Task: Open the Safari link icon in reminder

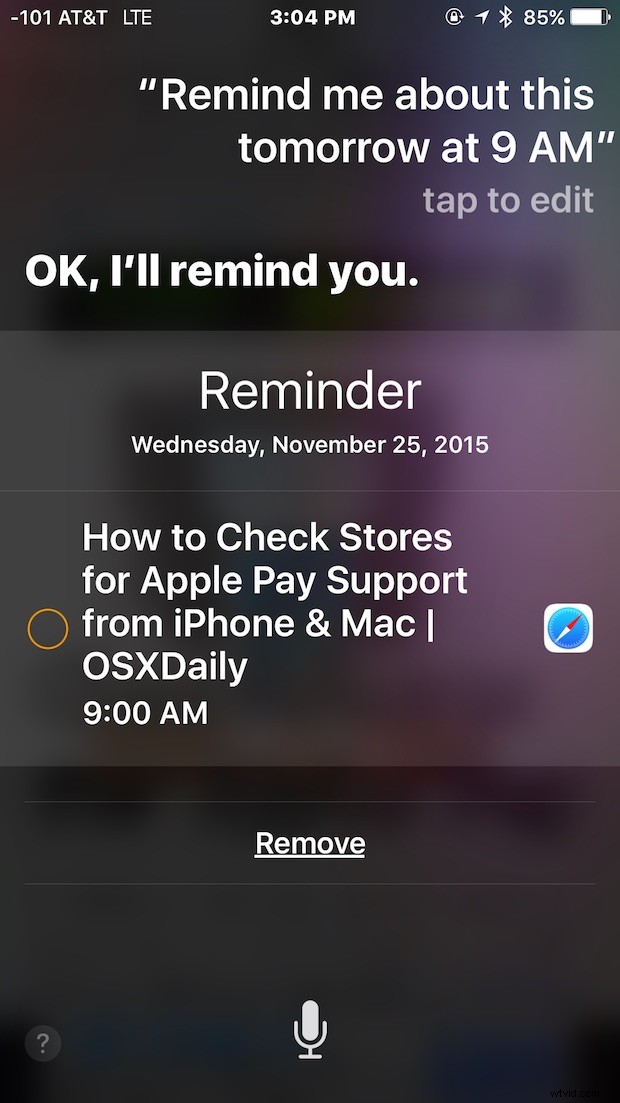Action: click(x=569, y=627)
